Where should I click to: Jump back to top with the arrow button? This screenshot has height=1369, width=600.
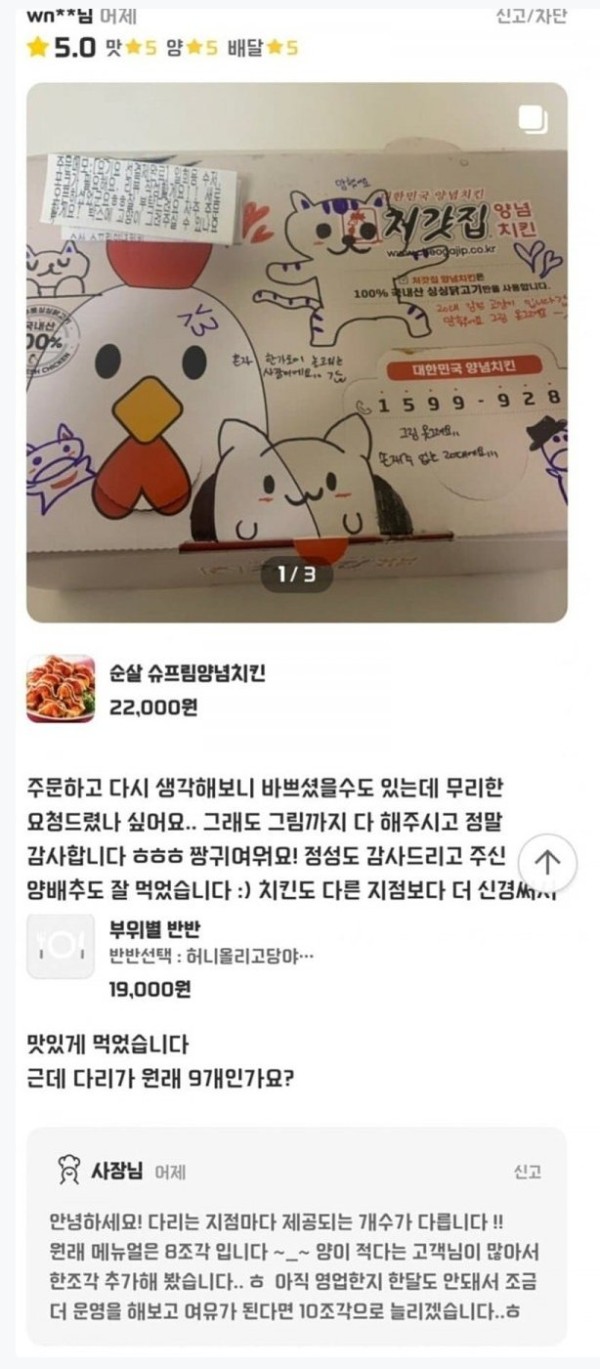coord(548,862)
